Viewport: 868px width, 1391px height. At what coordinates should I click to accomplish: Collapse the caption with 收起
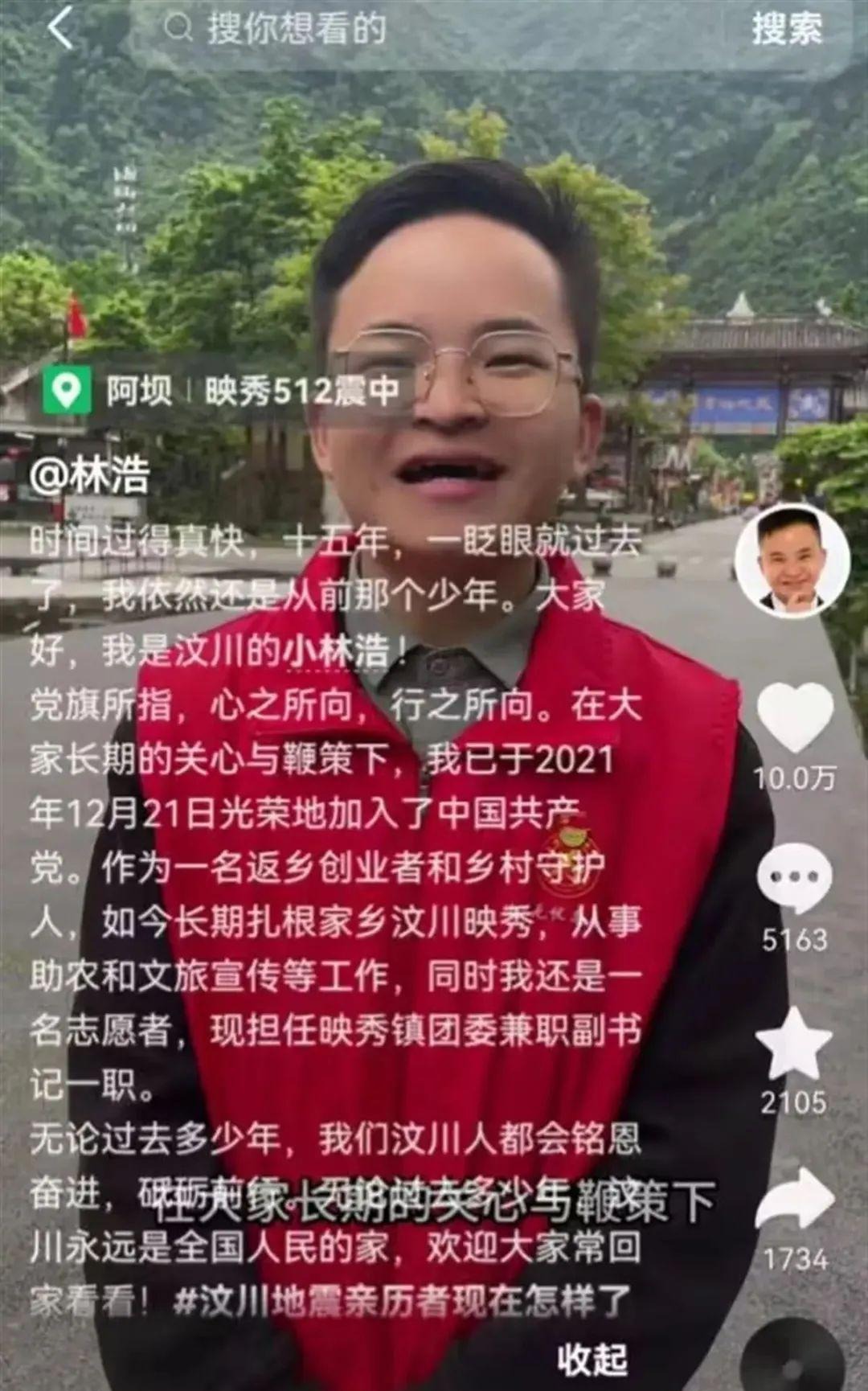[592, 1357]
